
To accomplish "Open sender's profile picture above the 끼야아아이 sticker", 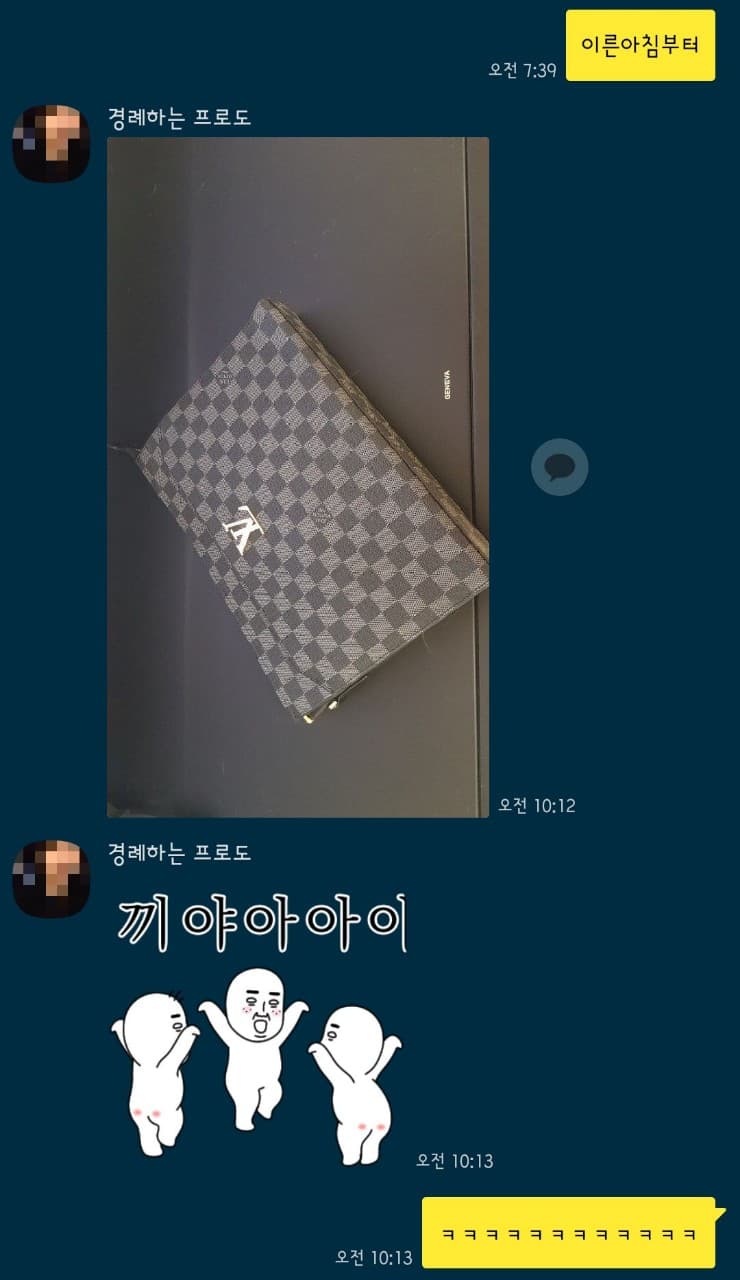I will coord(51,878).
